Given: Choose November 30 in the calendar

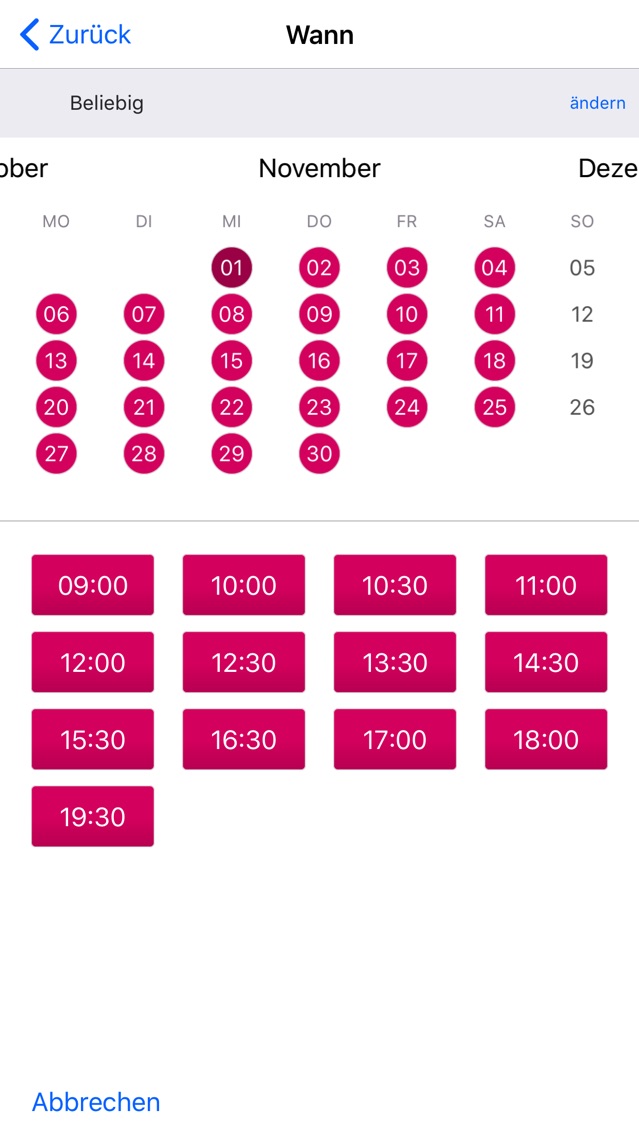Looking at the screenshot, I should coord(320,454).
